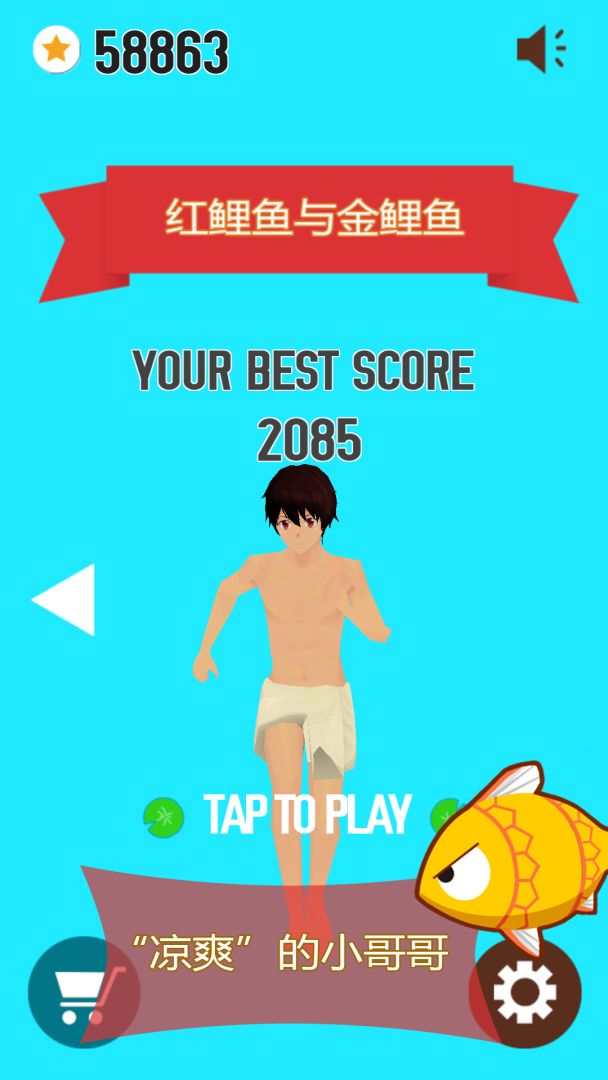Mute the game sound
The height and width of the screenshot is (1080, 608).
540,49
